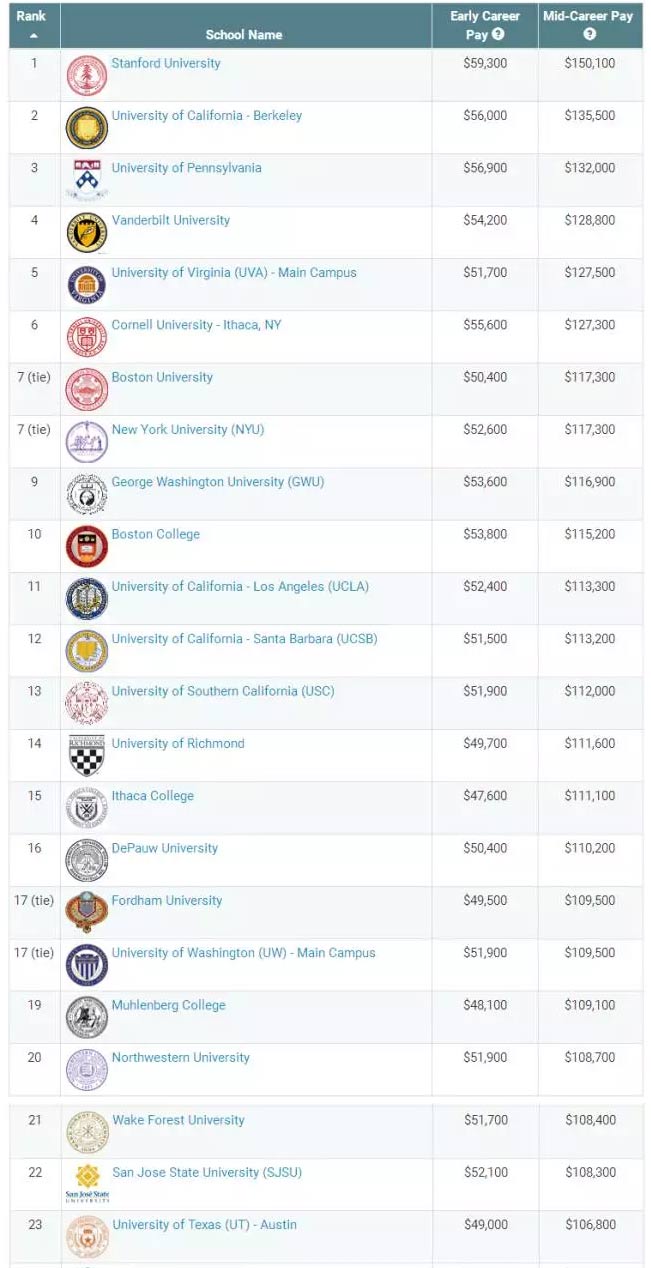
Task: Open University of Virginia (UVA) - Main Campus
Action: [234, 272]
